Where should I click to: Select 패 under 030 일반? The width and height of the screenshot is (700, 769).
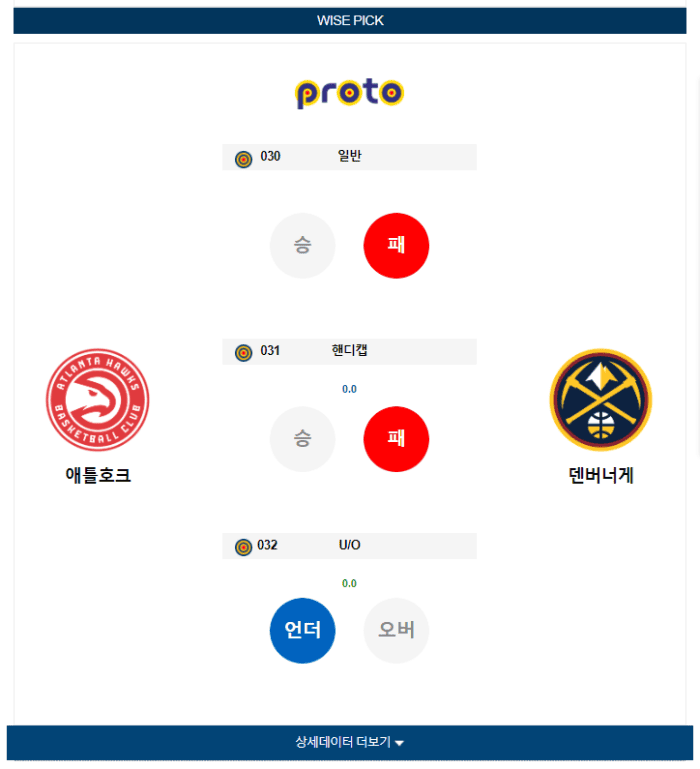click(396, 245)
